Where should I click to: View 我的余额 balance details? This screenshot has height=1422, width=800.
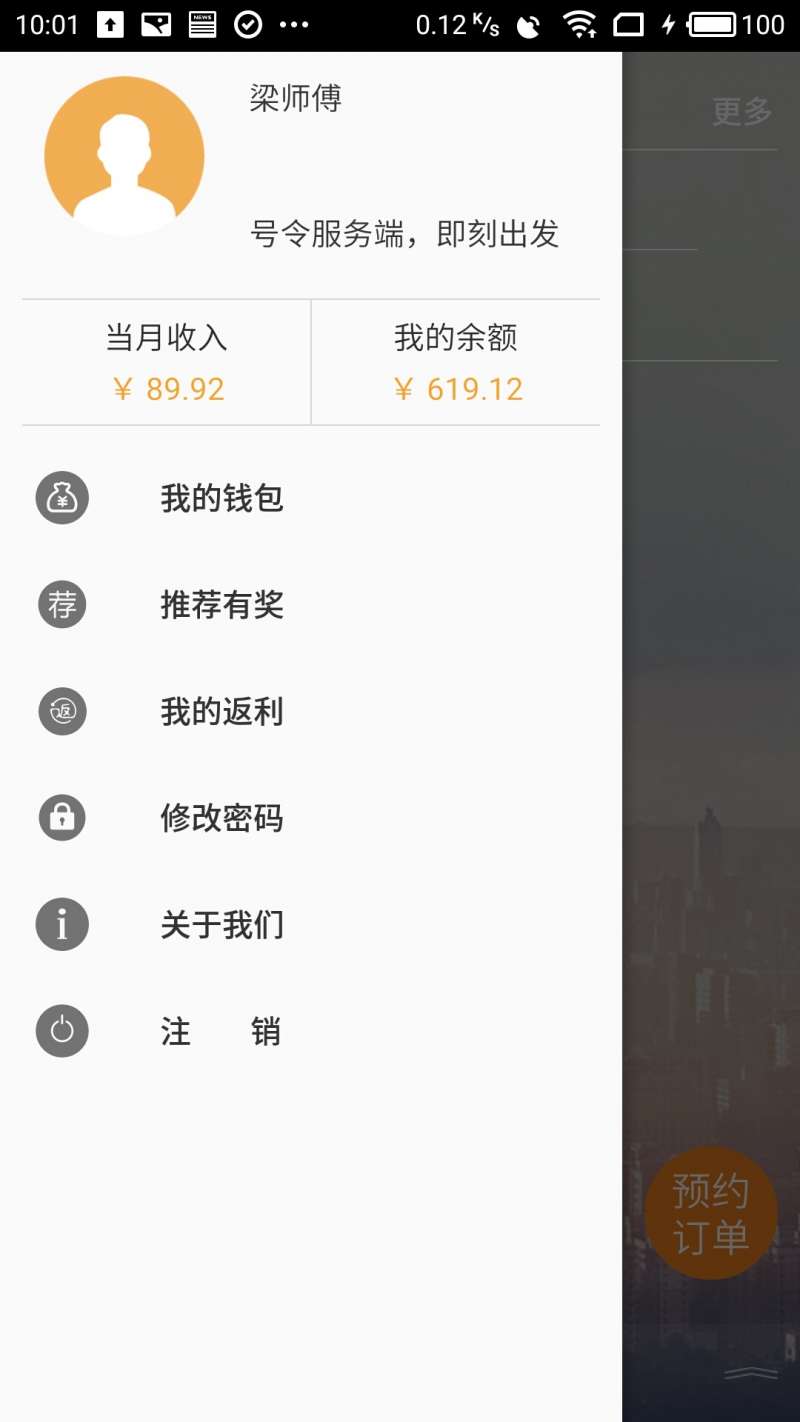(x=456, y=363)
